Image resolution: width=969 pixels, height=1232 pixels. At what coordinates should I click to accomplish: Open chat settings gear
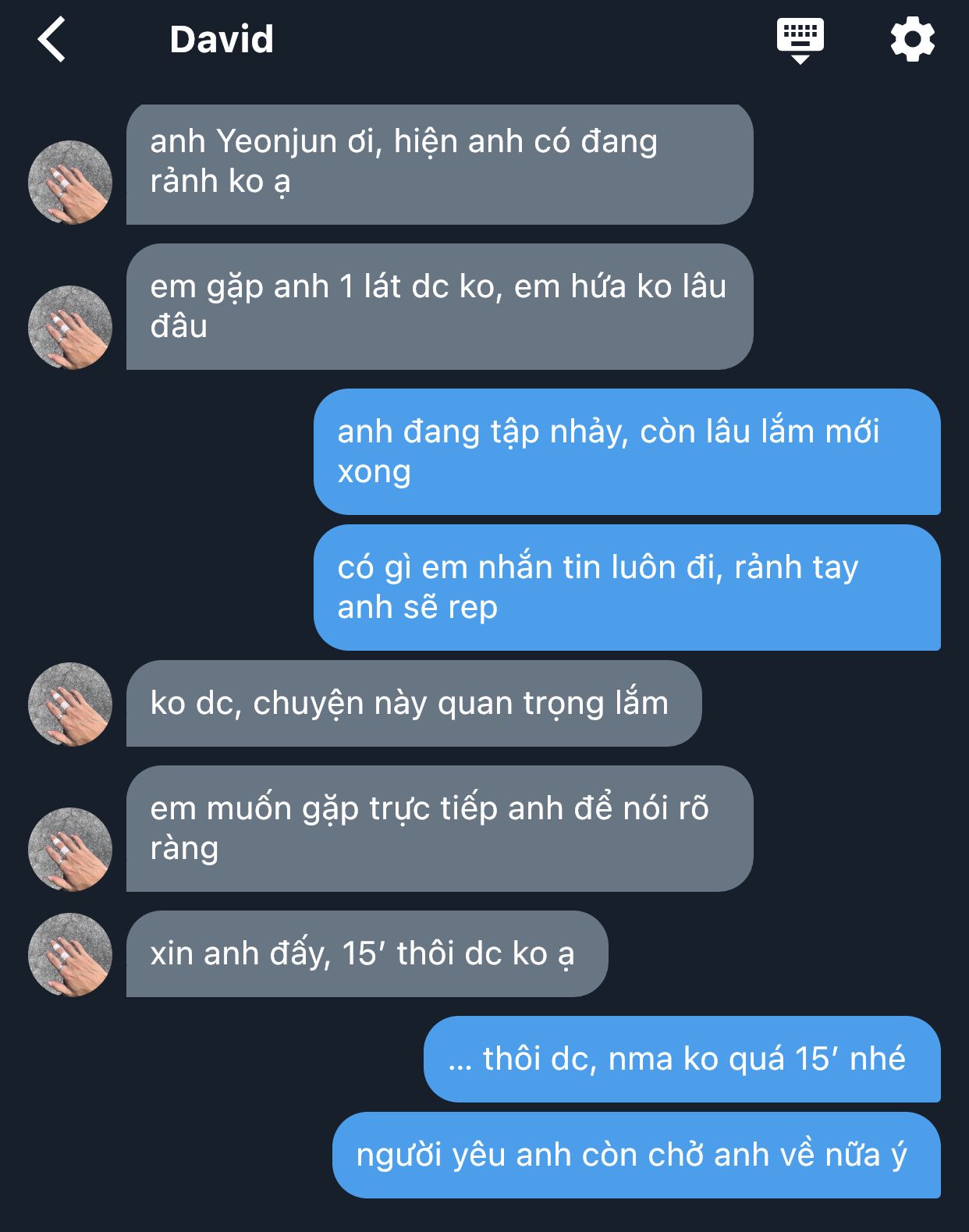(912, 39)
